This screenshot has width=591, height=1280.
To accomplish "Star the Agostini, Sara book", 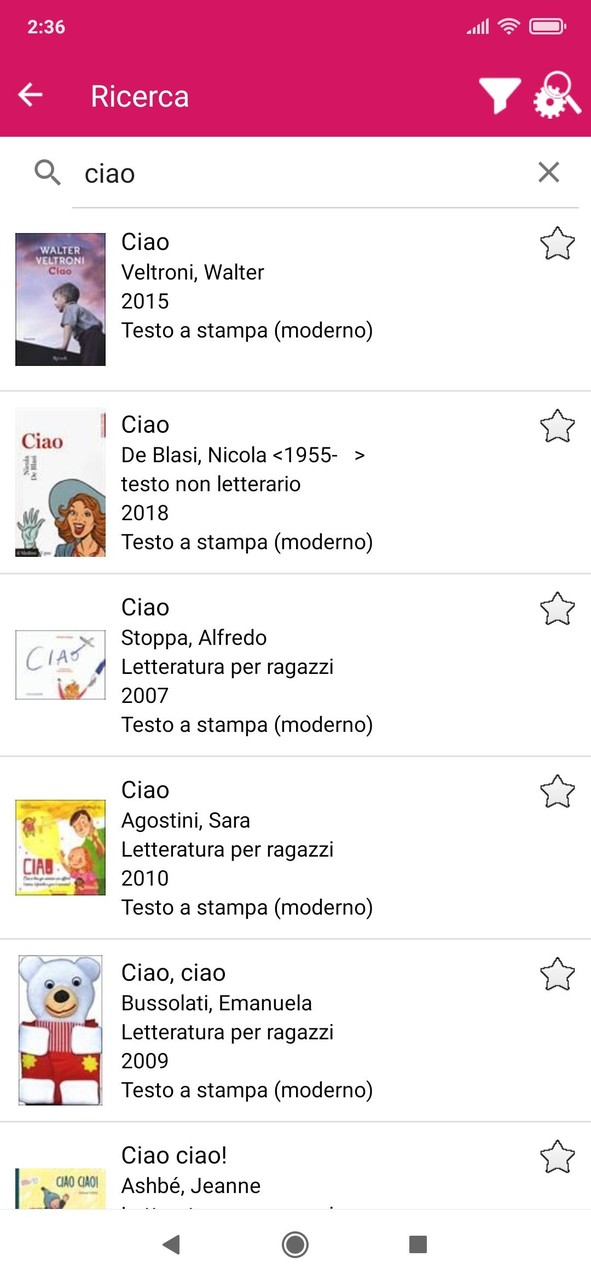I will pos(557,792).
